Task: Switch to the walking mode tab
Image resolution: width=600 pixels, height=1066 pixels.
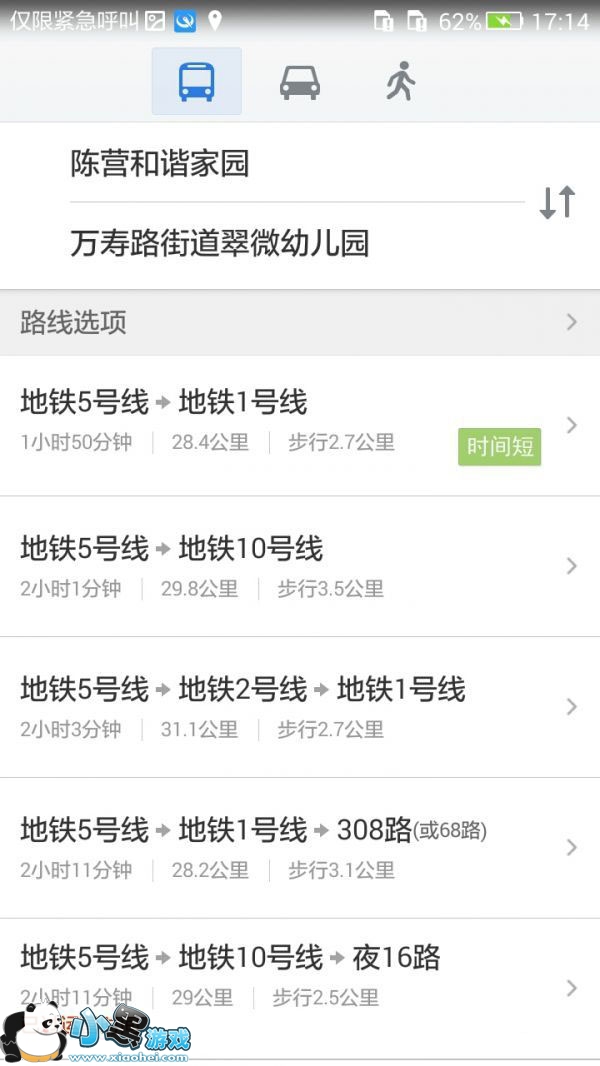Action: point(400,81)
